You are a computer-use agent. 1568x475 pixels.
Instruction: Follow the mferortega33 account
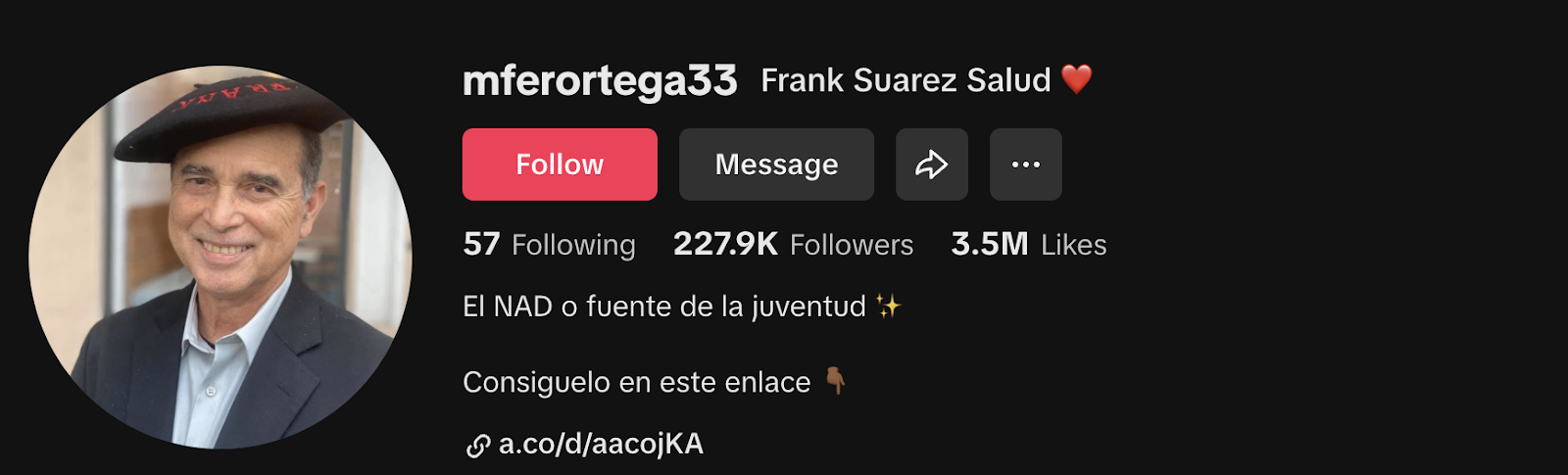(x=560, y=165)
